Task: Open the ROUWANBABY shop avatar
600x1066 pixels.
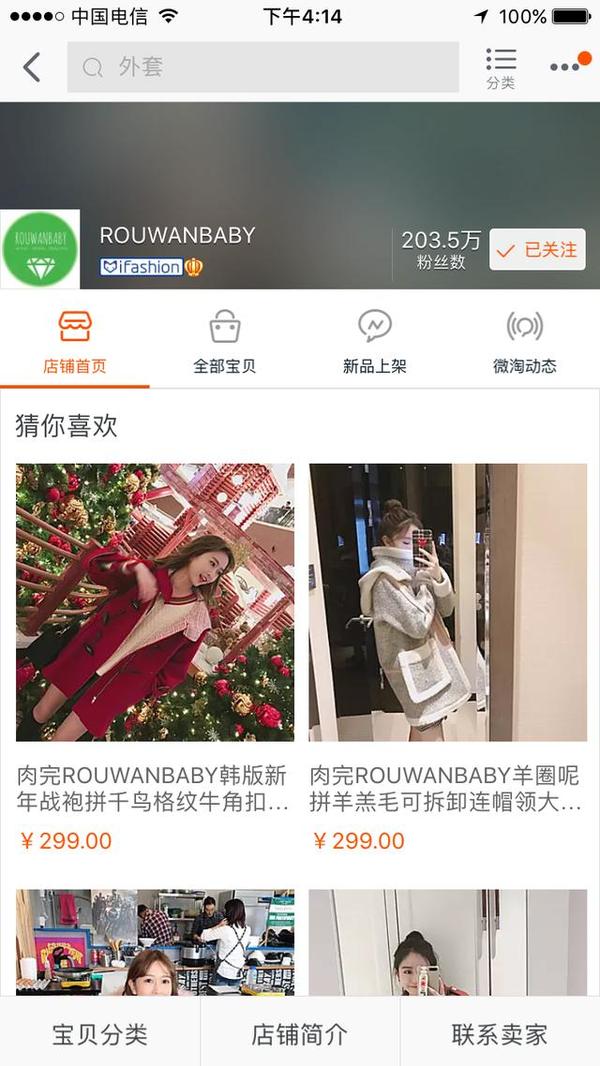Action: tap(40, 249)
